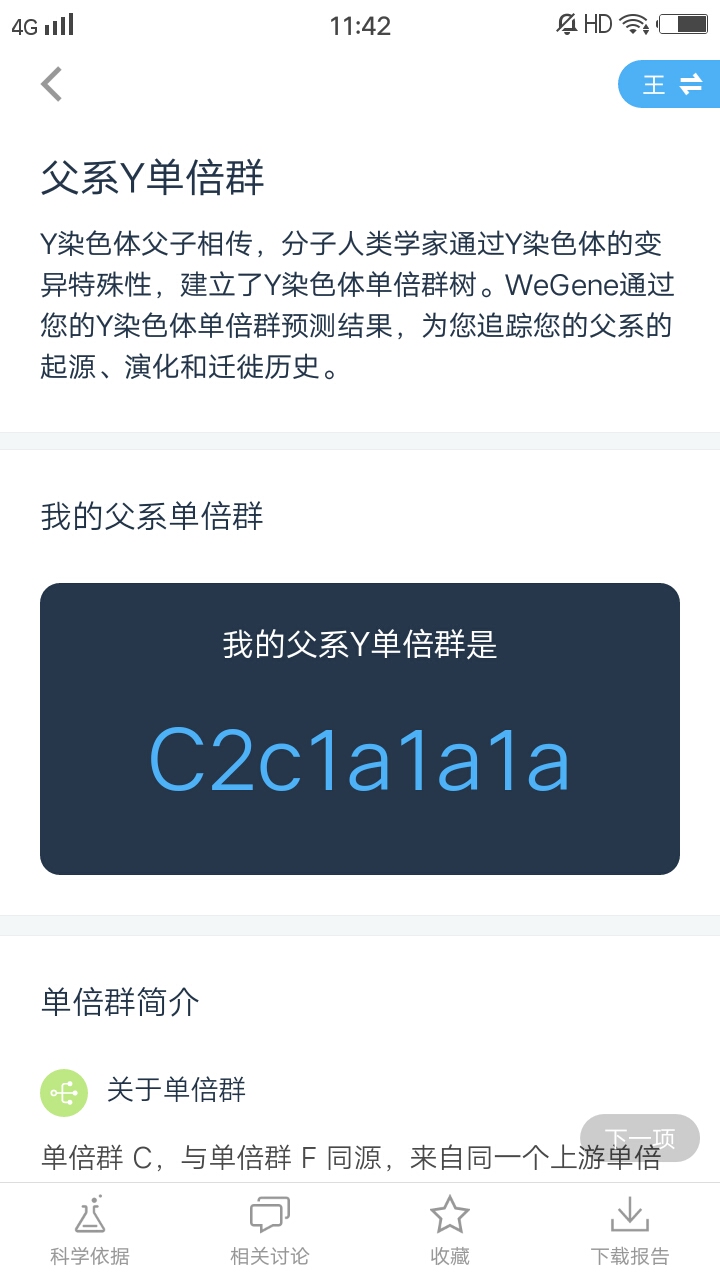Switch profile with the 王 button
720x1280 pixels.
point(670,84)
